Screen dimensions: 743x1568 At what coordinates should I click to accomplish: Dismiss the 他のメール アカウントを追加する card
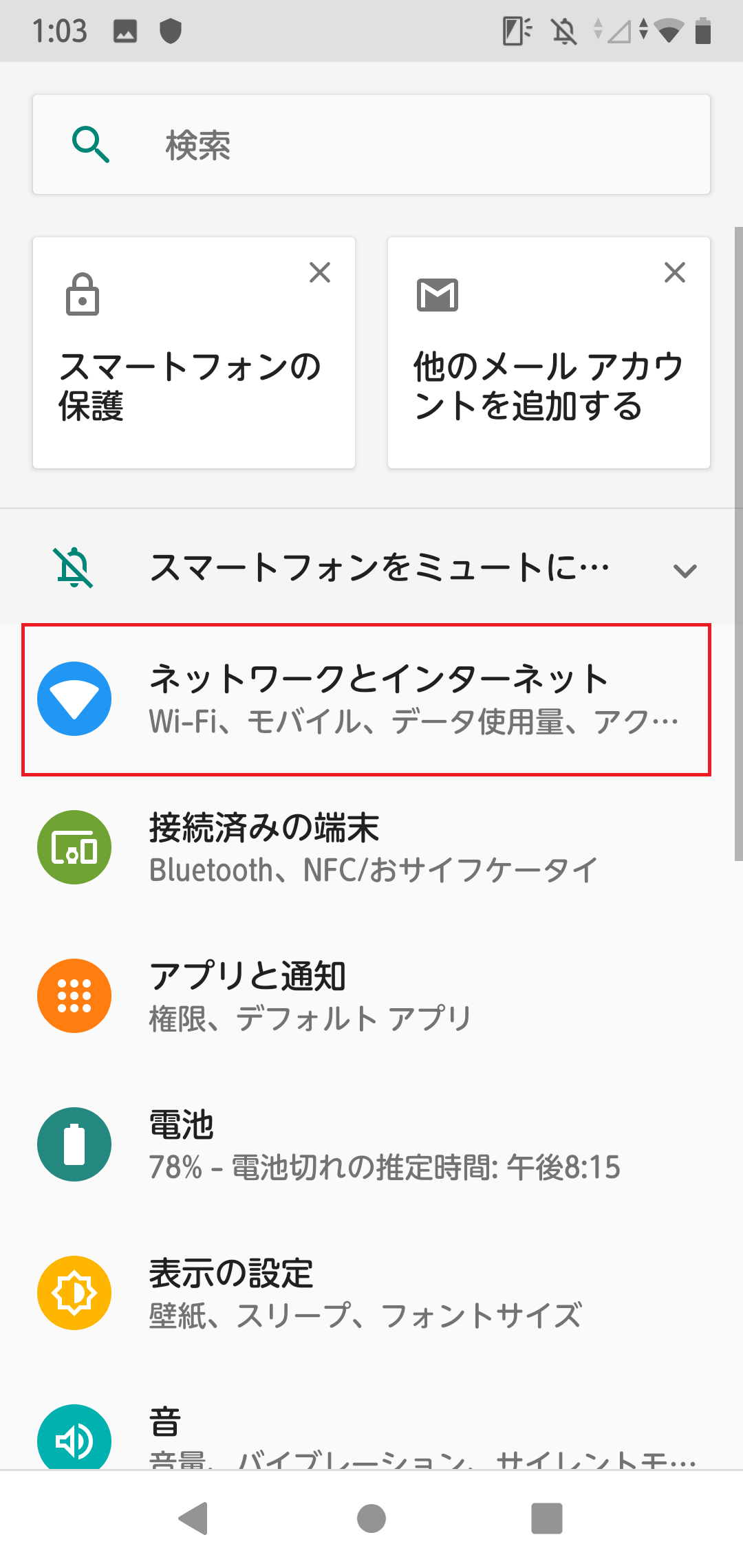676,273
